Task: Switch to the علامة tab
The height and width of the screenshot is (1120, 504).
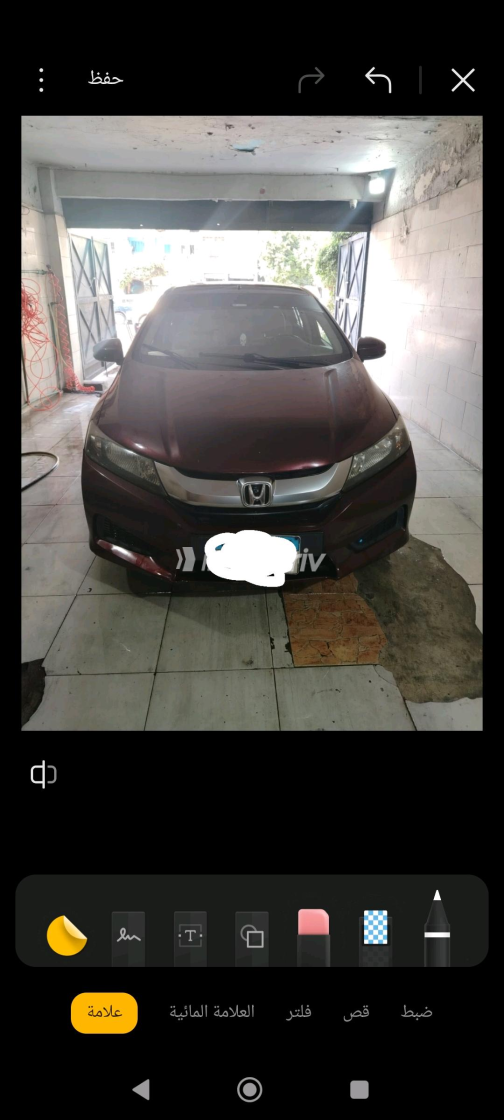Action: tap(104, 1012)
